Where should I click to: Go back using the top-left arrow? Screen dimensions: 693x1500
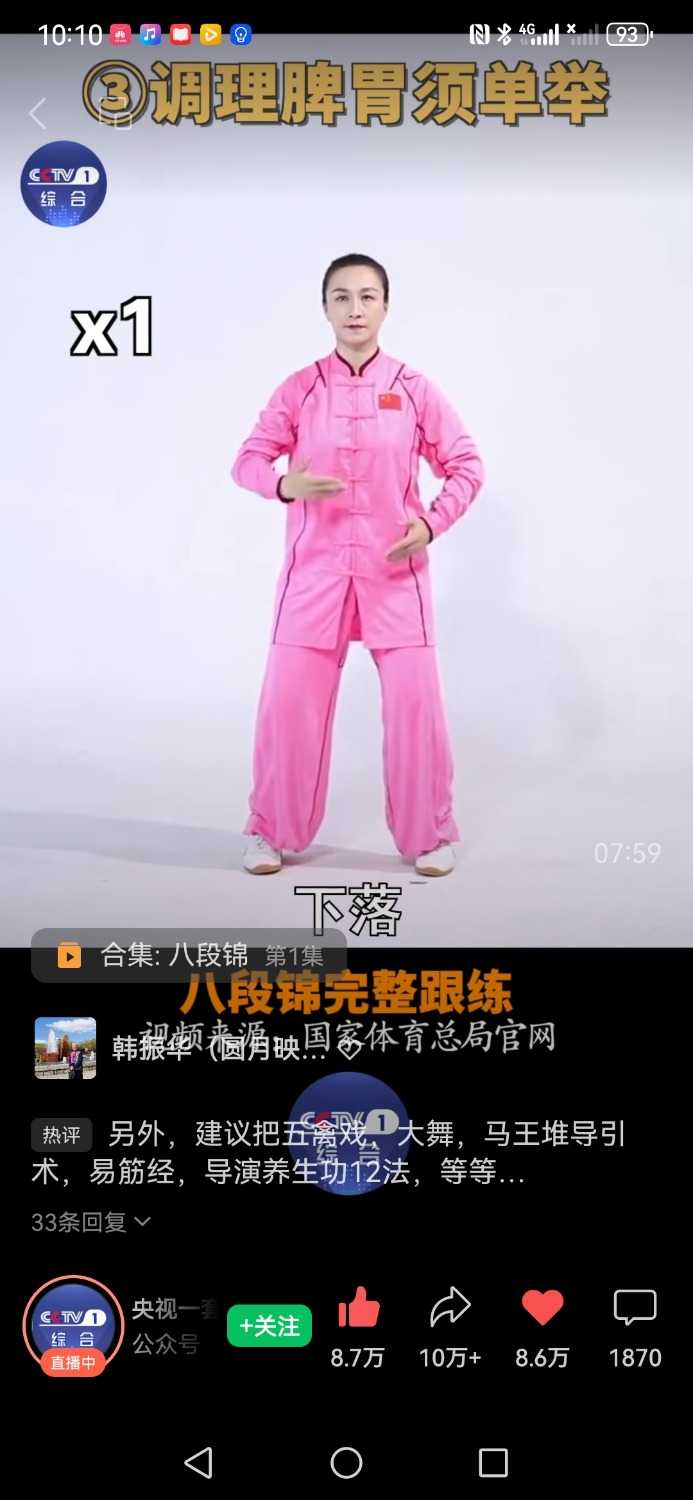[38, 114]
